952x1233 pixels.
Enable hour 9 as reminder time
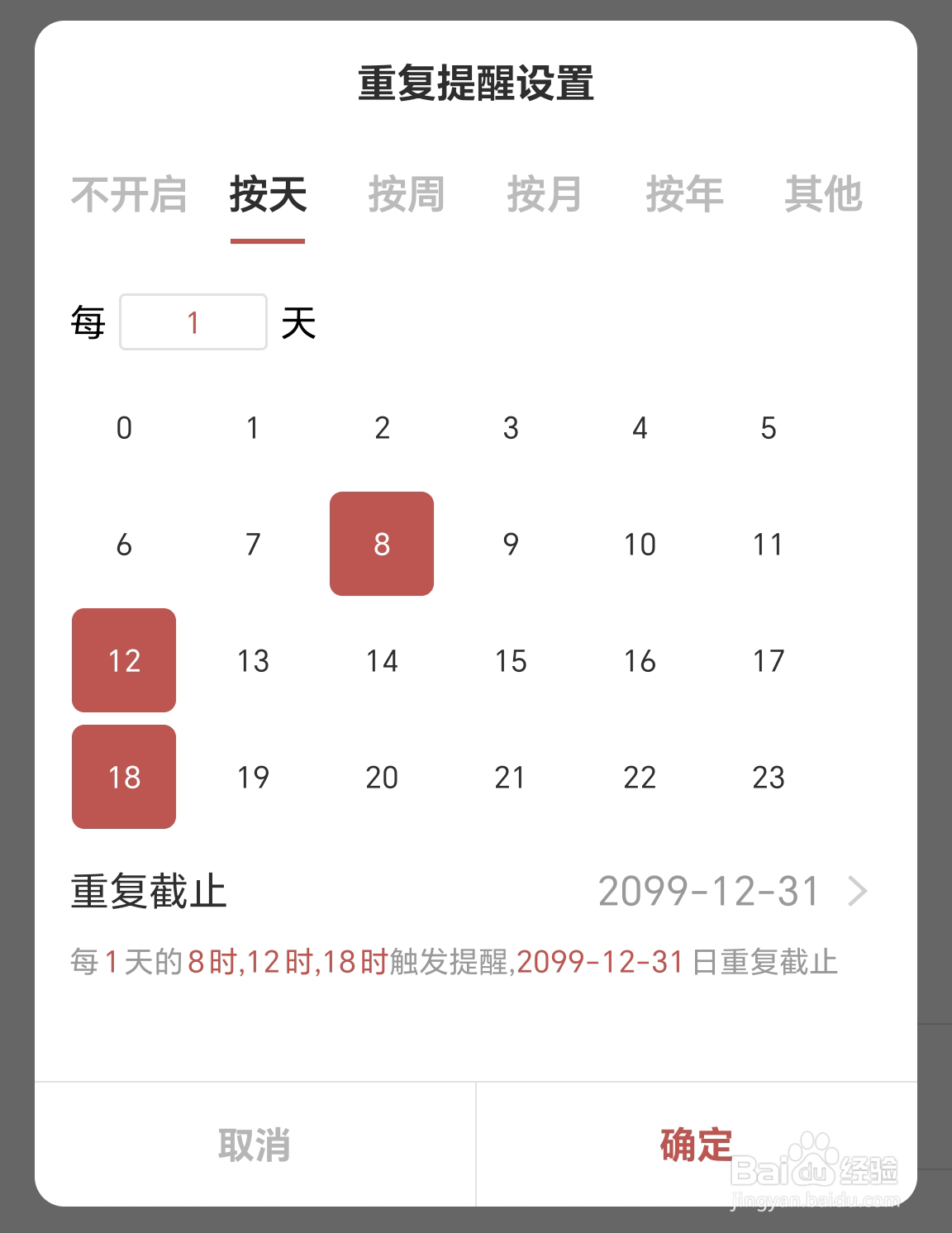coord(510,544)
